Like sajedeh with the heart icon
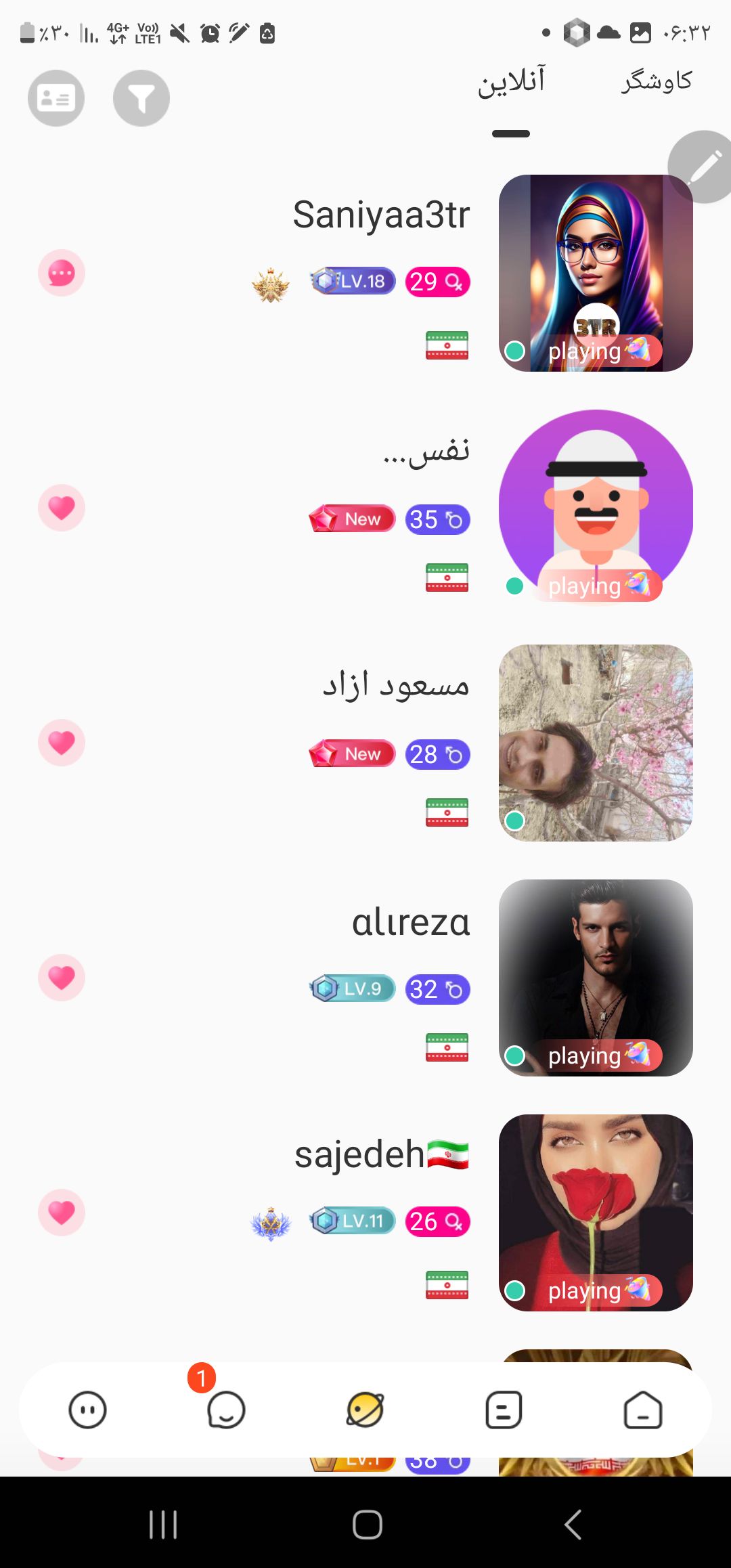The width and height of the screenshot is (731, 1568). tap(62, 1213)
